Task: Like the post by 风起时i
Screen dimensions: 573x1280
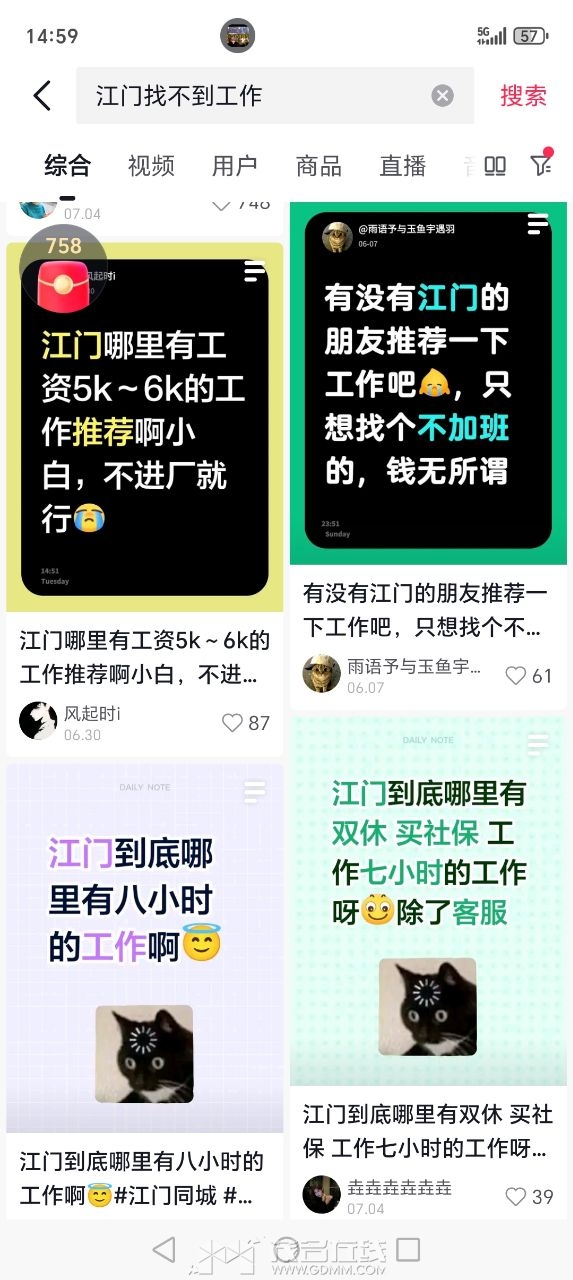Action: tap(246, 723)
